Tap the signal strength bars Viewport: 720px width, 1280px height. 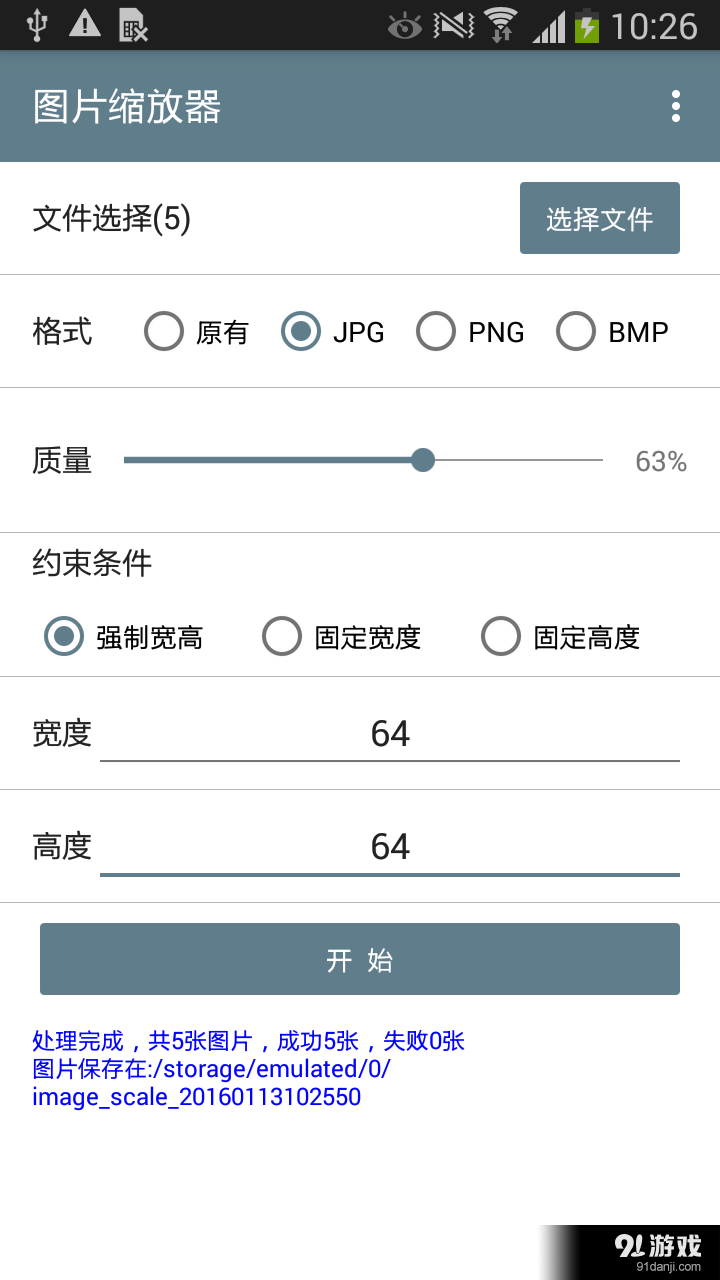(x=549, y=25)
